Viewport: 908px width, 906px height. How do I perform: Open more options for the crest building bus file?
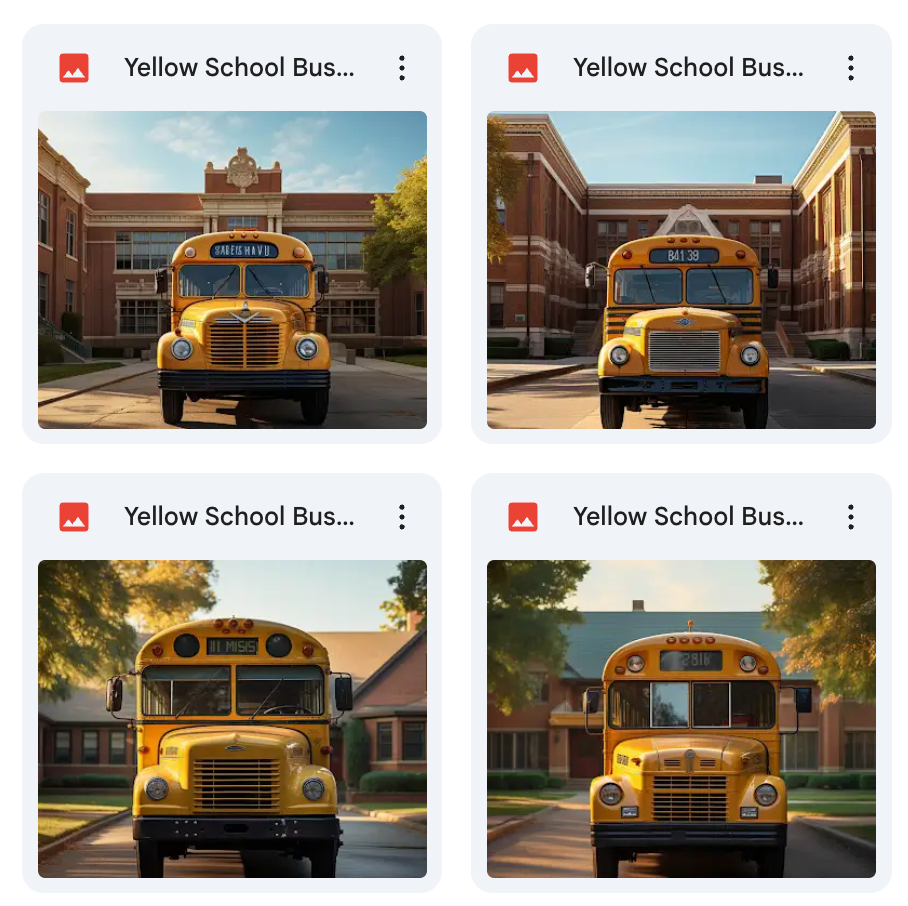click(401, 68)
